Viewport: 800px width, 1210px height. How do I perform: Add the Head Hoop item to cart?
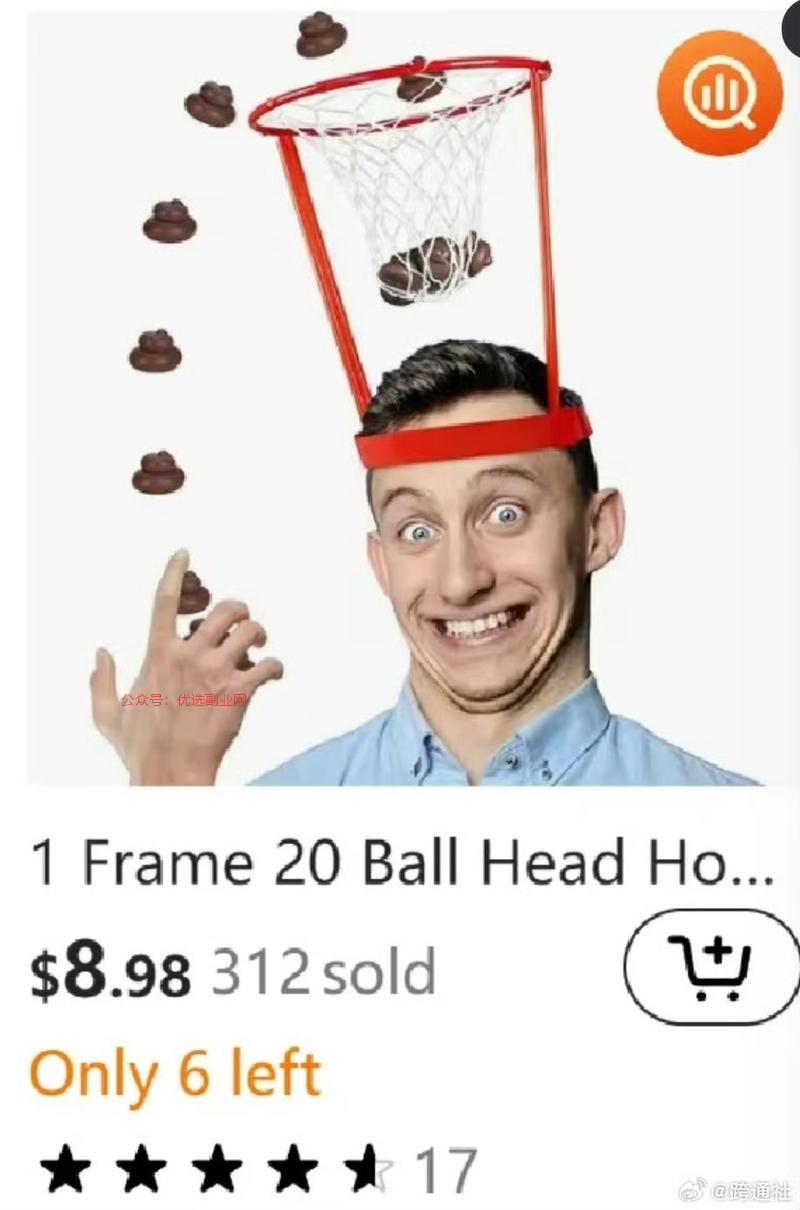pyautogui.click(x=714, y=968)
